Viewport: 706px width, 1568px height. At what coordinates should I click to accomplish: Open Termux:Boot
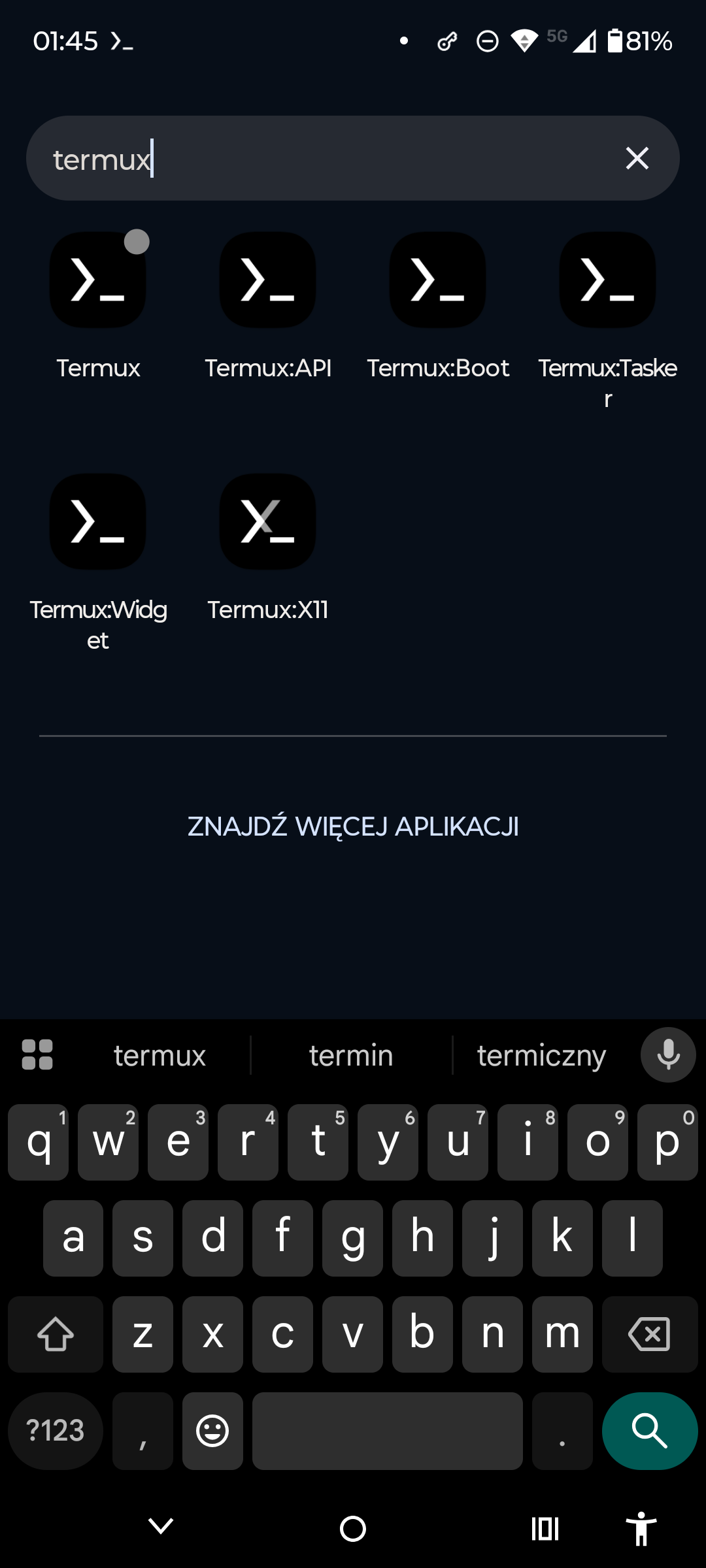tap(437, 281)
